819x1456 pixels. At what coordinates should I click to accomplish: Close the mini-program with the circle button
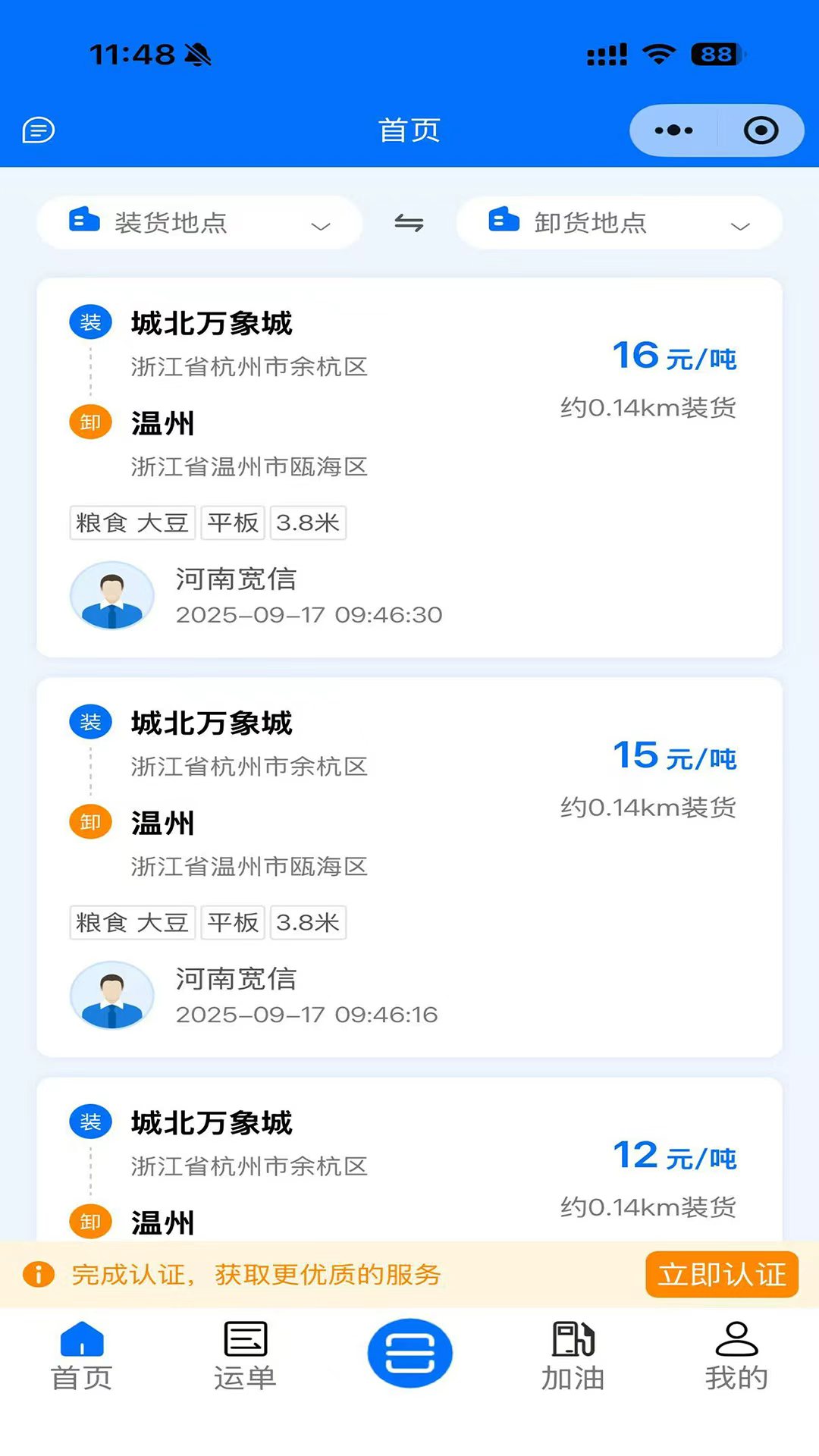click(x=761, y=130)
